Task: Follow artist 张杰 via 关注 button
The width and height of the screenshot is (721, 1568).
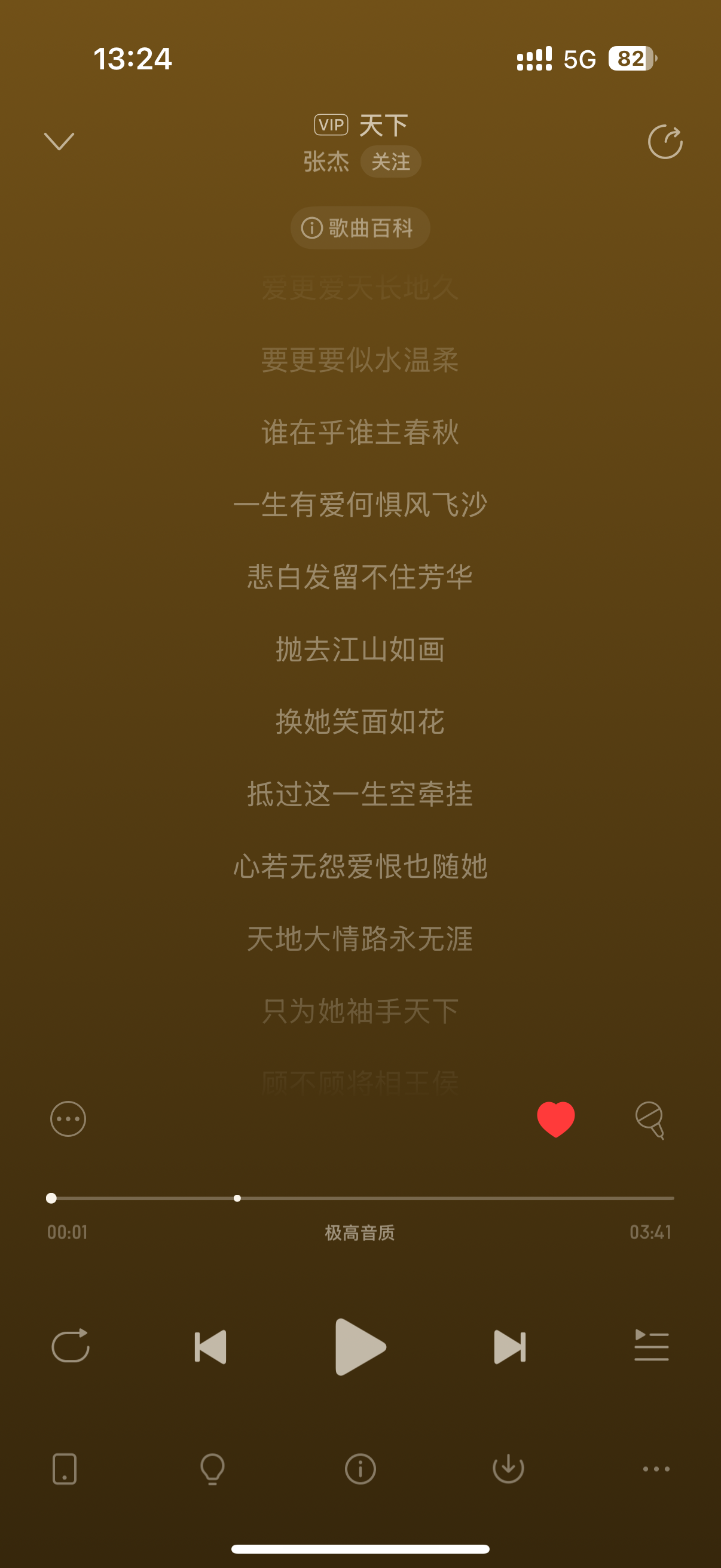Action: pyautogui.click(x=390, y=162)
